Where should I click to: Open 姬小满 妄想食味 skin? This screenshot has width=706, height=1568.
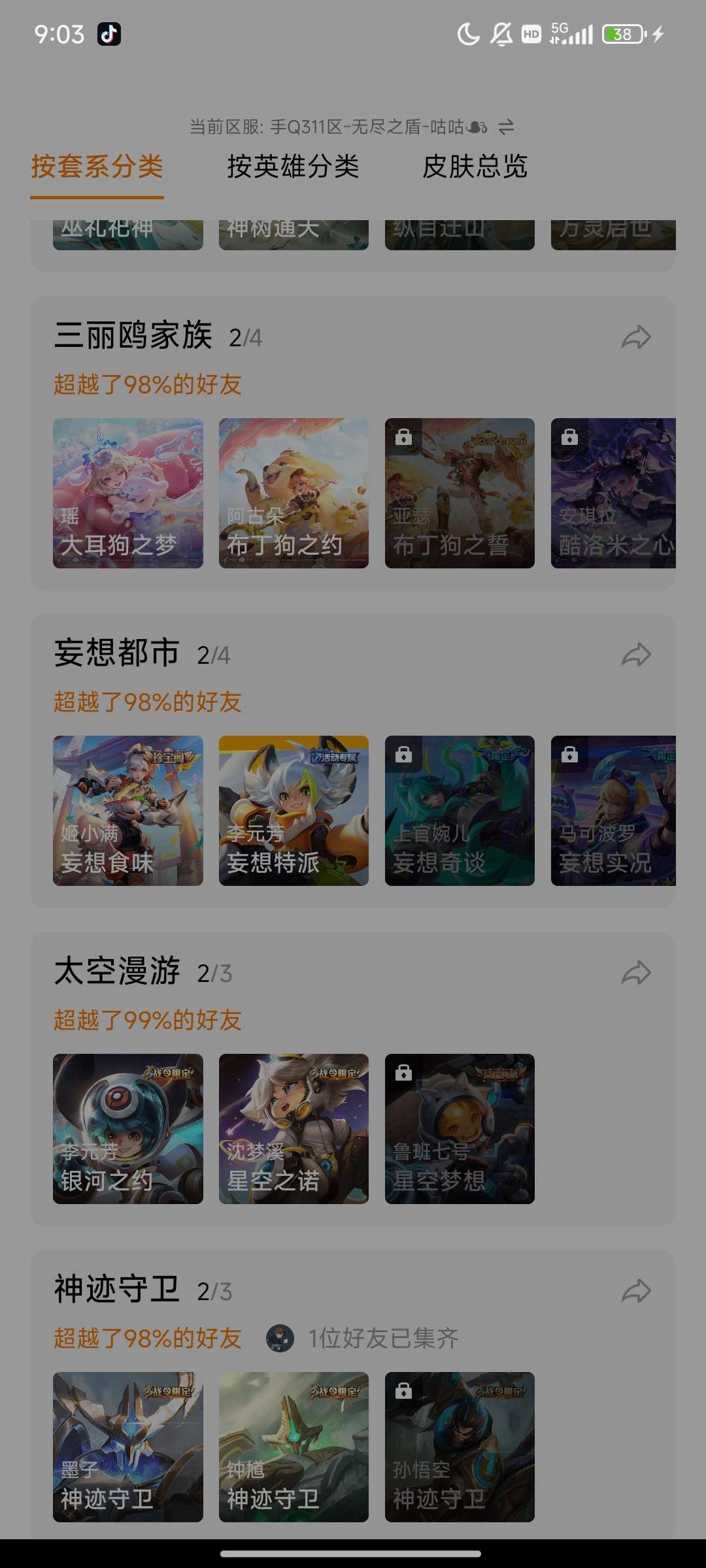coord(128,811)
